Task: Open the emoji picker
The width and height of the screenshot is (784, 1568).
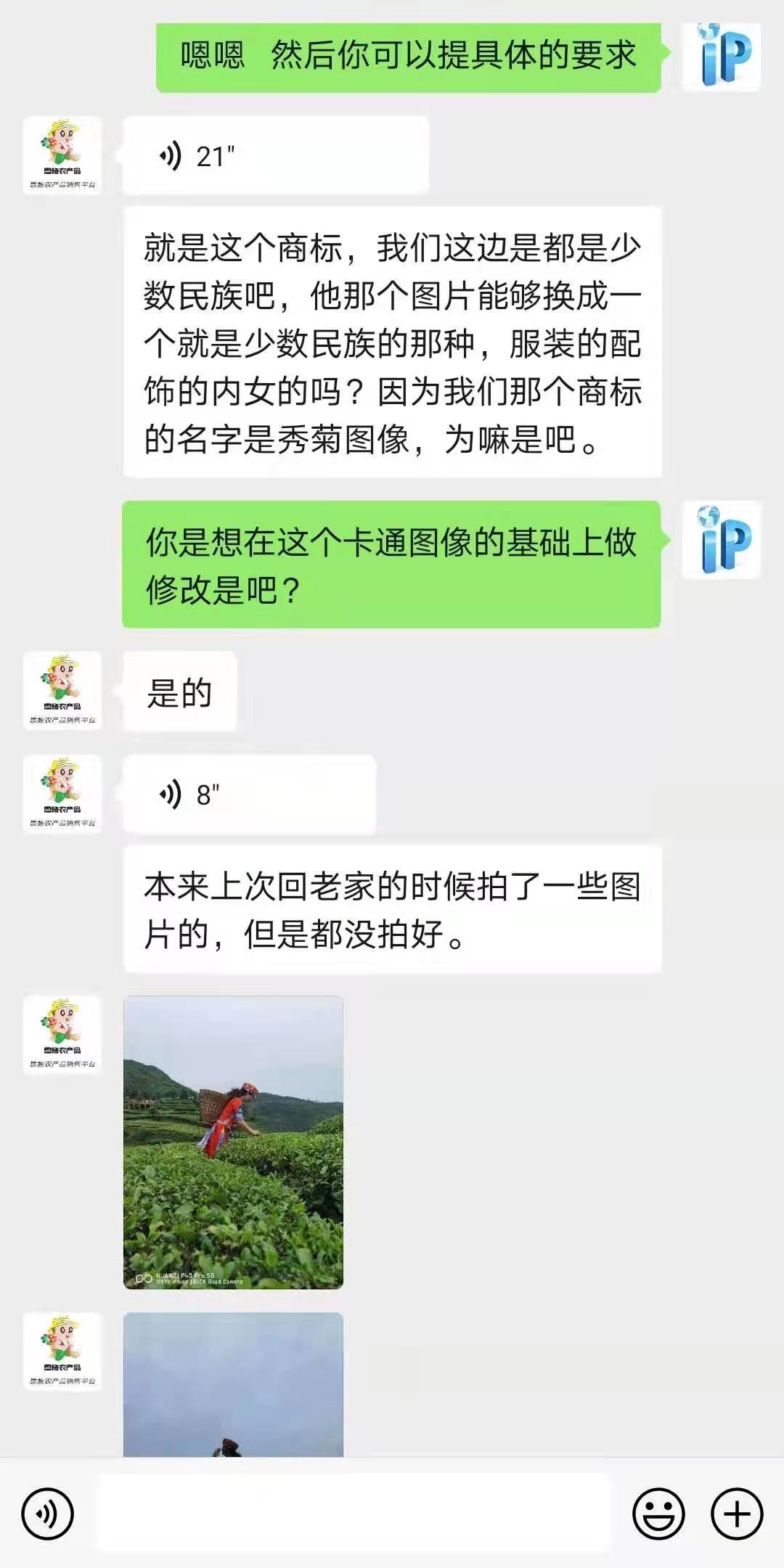Action: [x=658, y=1514]
